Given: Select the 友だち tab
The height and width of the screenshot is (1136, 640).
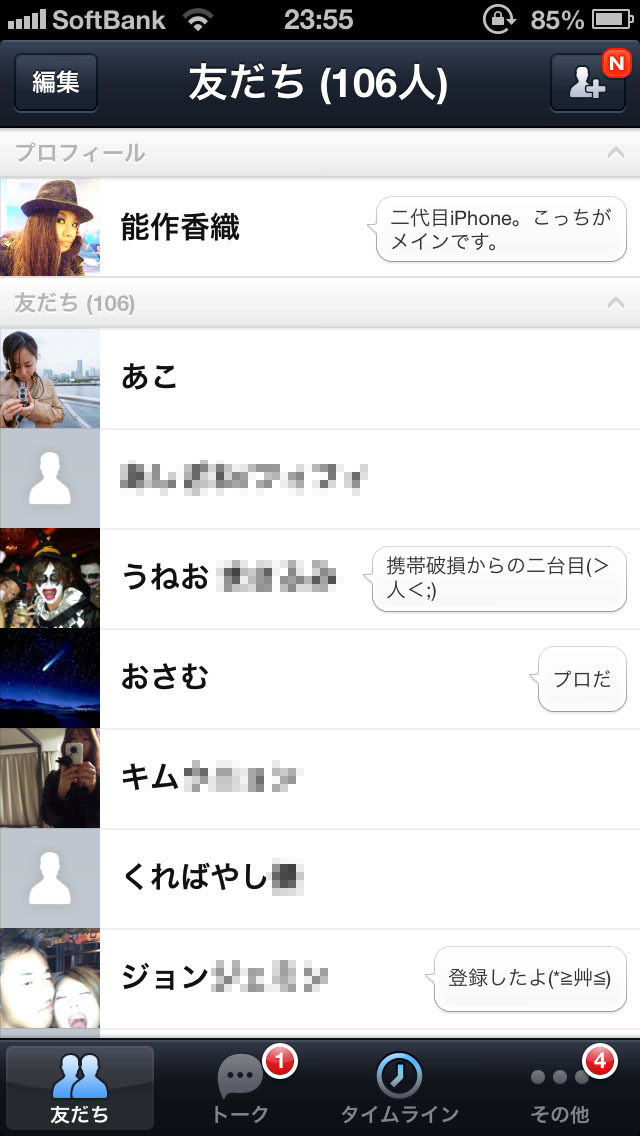Looking at the screenshot, I should [80, 1087].
